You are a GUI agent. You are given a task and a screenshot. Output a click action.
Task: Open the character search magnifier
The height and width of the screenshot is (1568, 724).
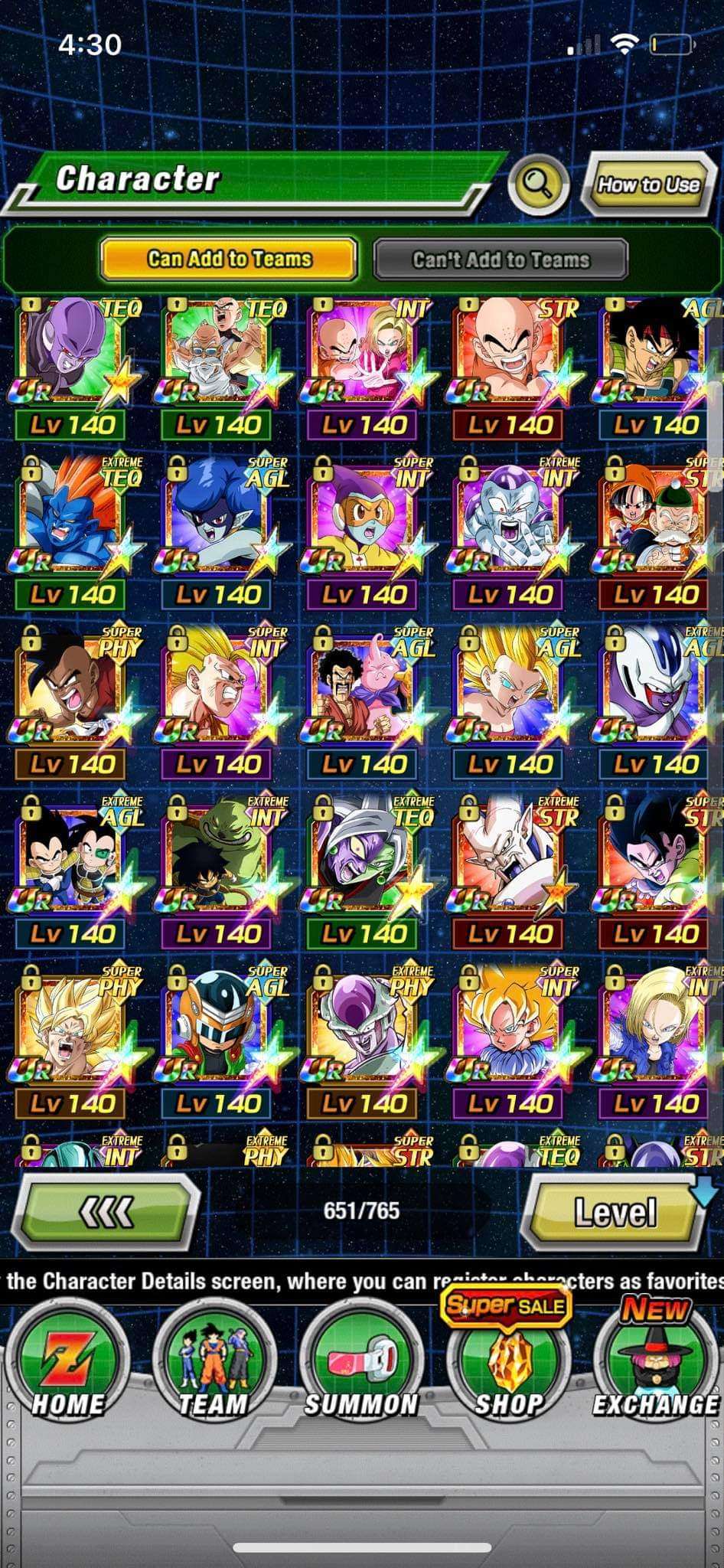(x=538, y=183)
